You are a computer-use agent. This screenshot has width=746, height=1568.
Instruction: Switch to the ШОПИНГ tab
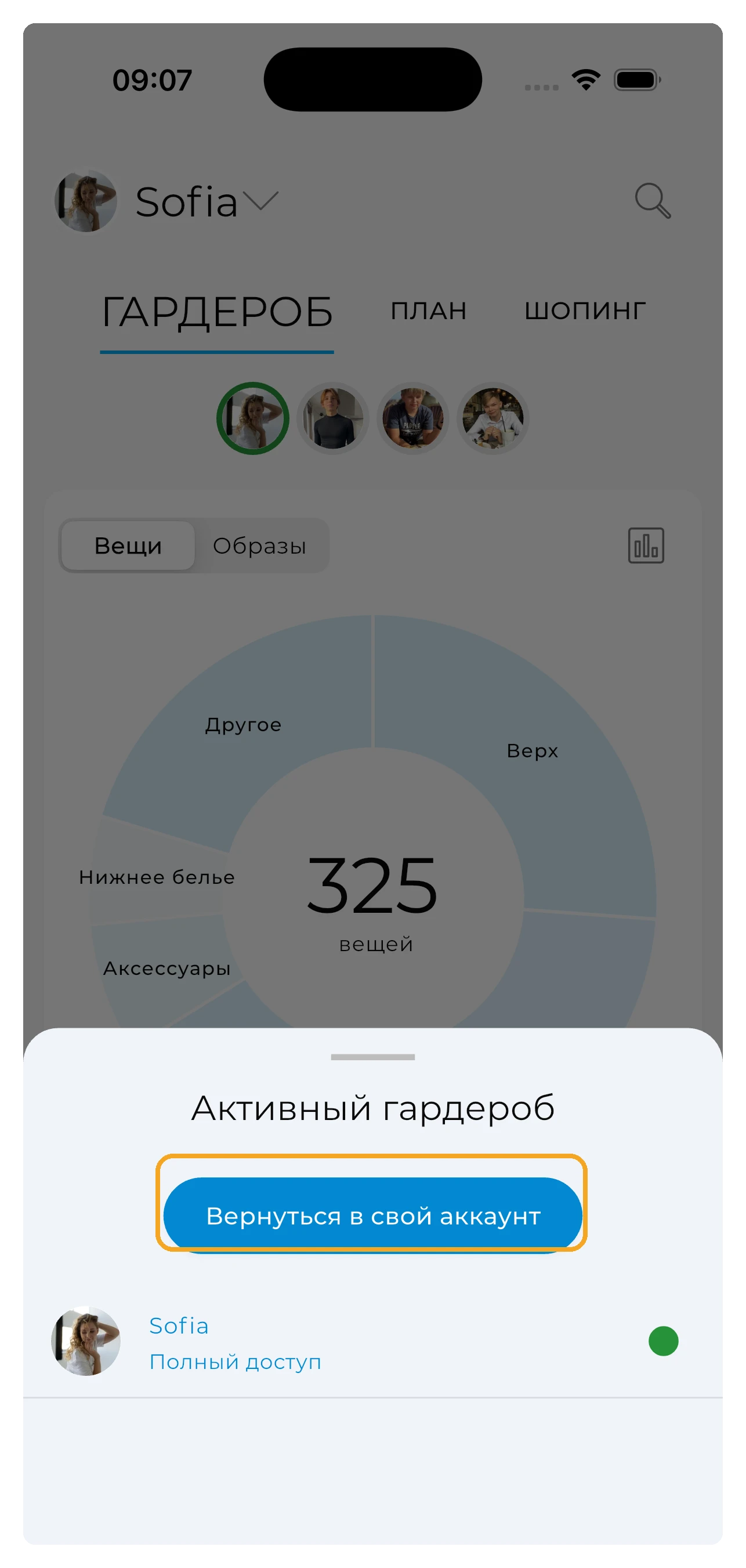tap(585, 311)
